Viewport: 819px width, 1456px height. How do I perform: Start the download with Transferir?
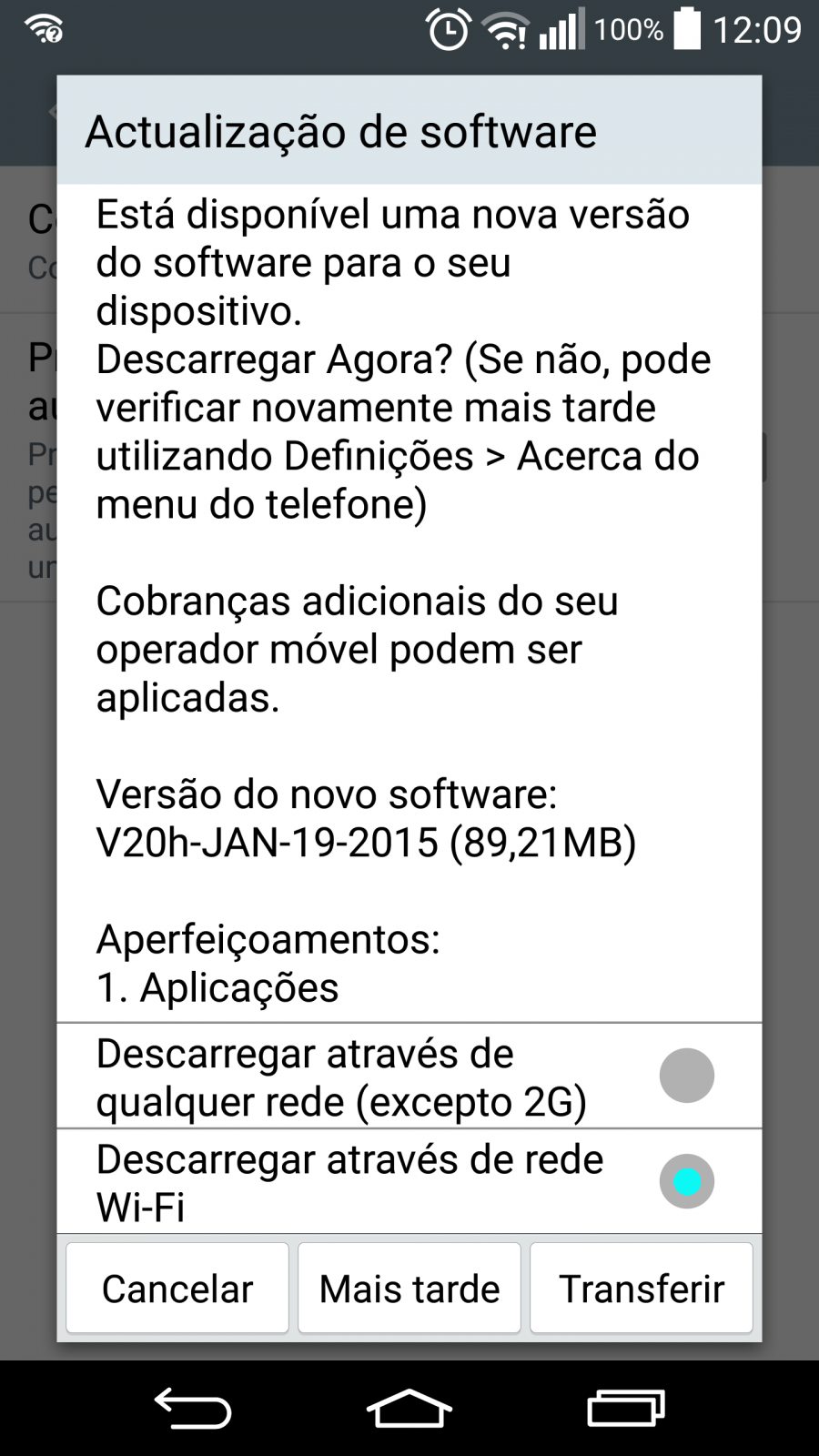click(642, 1289)
